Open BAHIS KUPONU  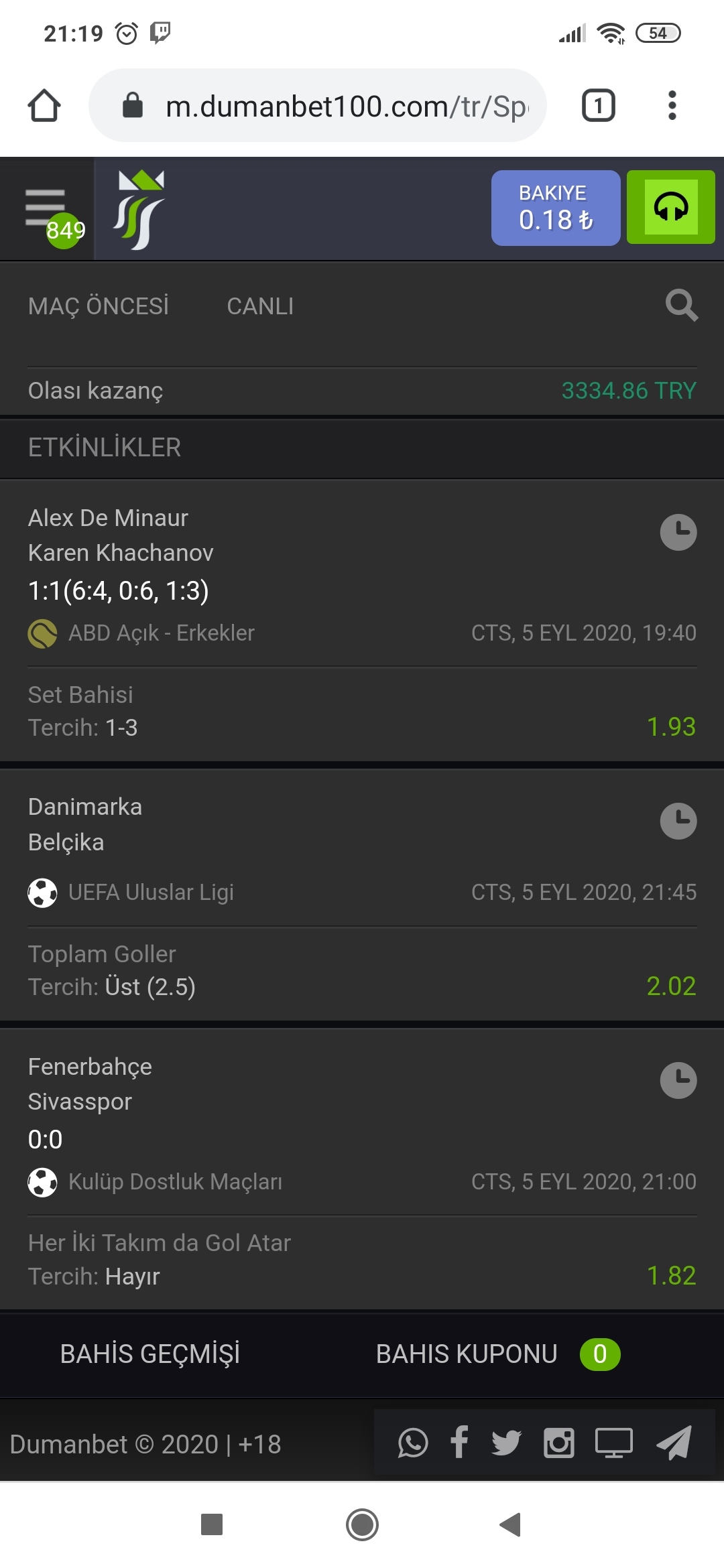[x=497, y=1354]
